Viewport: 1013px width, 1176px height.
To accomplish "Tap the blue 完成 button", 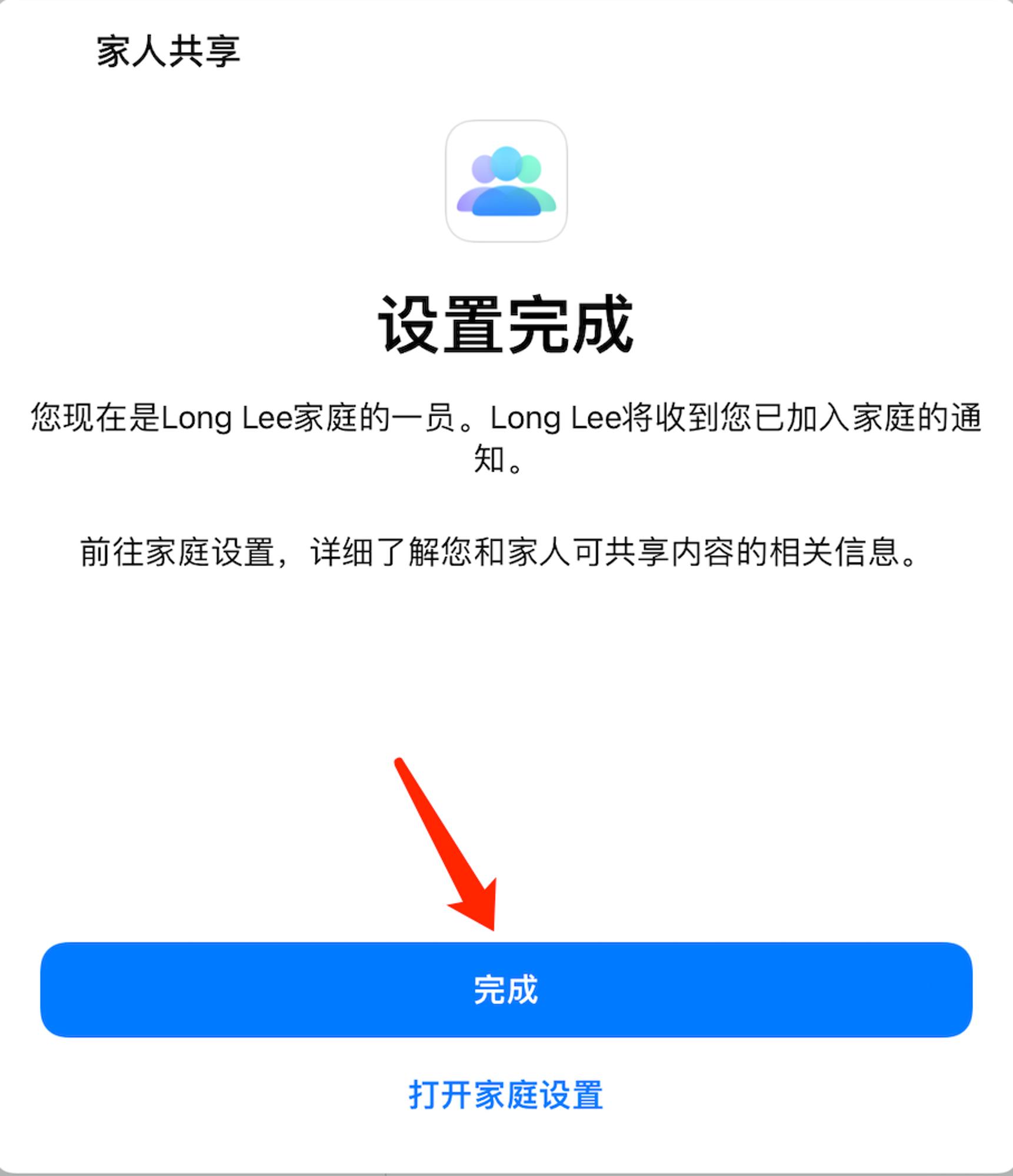I will [506, 990].
